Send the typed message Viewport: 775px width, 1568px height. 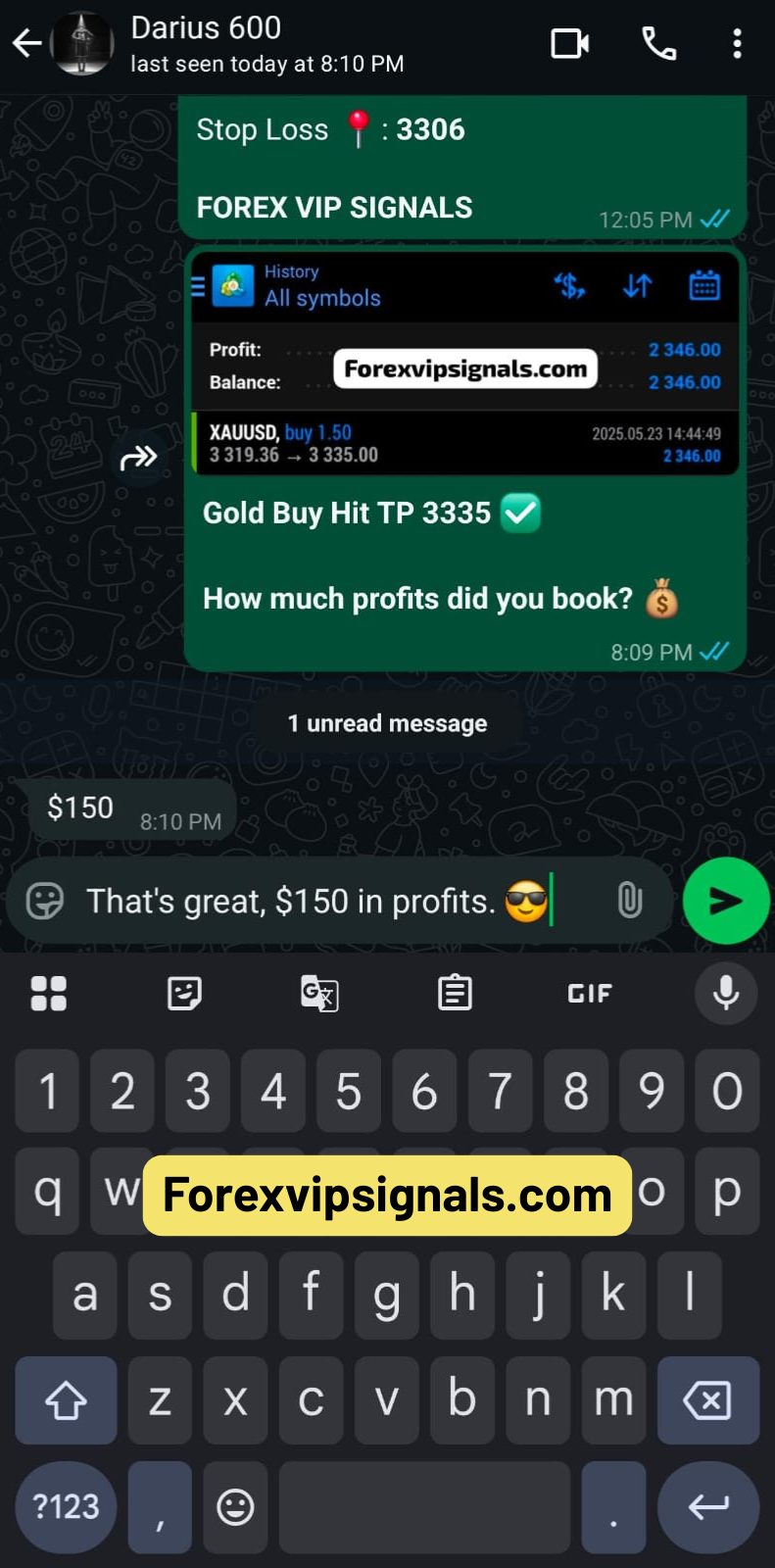725,901
